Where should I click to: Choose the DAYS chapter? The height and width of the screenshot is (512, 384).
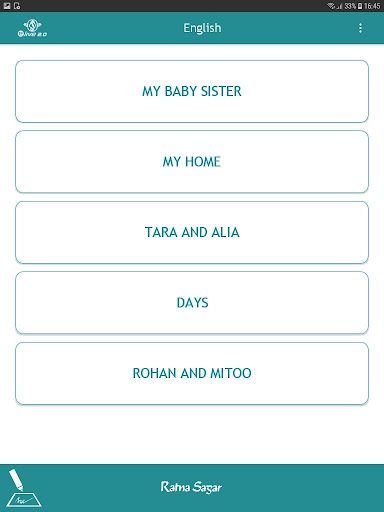192,303
